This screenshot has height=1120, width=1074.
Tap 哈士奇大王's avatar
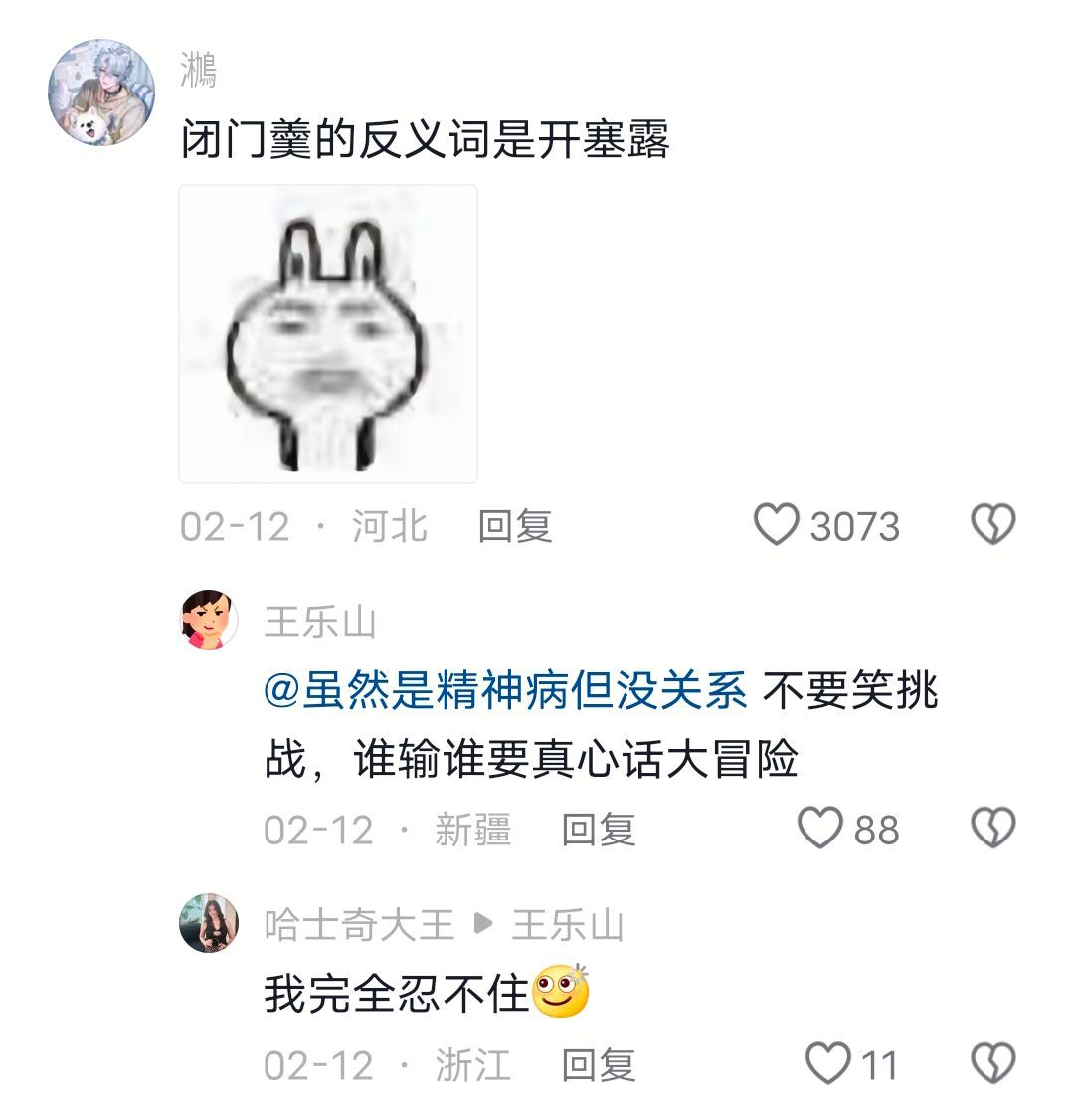pyautogui.click(x=208, y=925)
